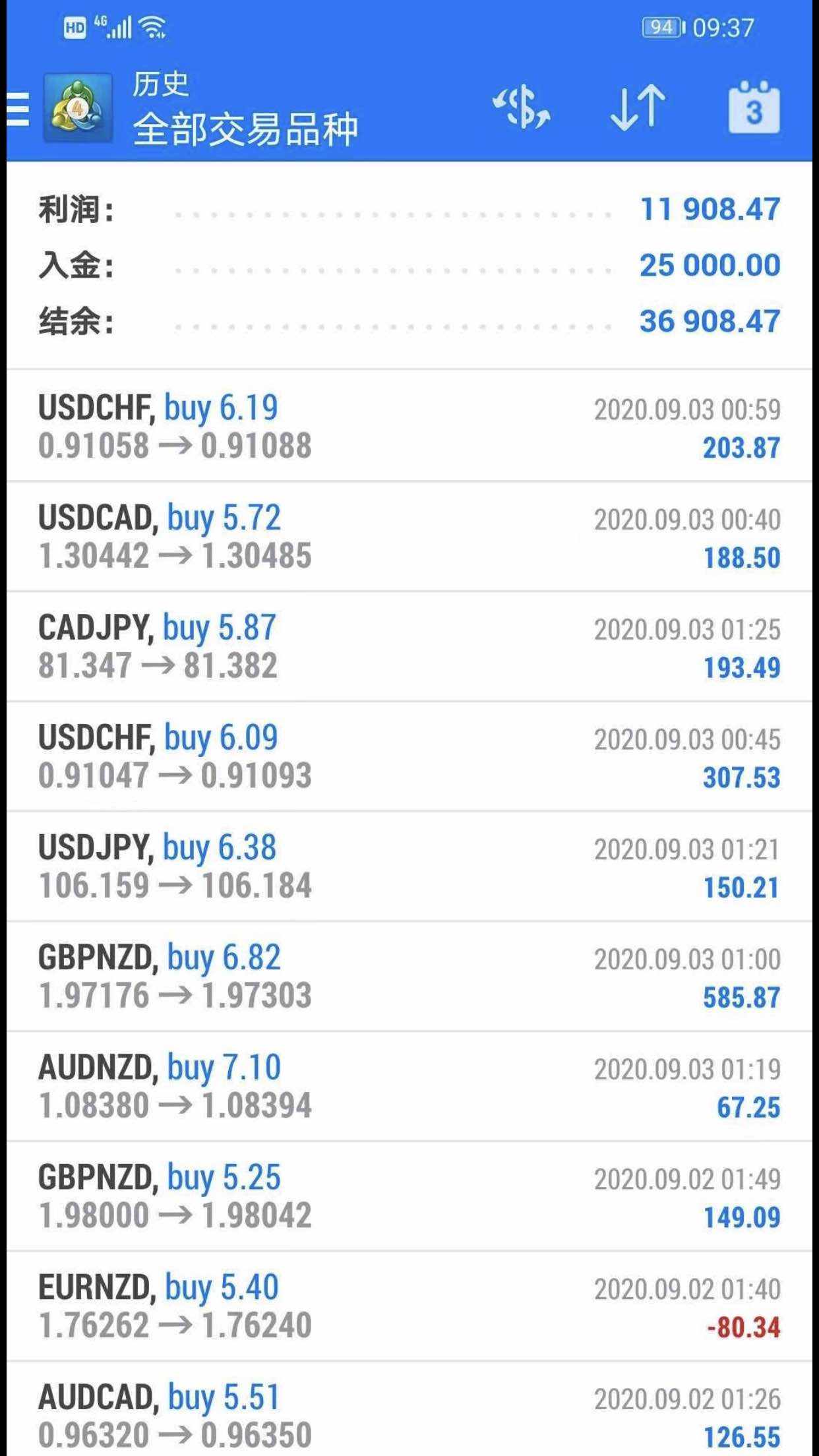Show details of CADJPY buy 5.87
The image size is (819, 1456).
(409, 647)
